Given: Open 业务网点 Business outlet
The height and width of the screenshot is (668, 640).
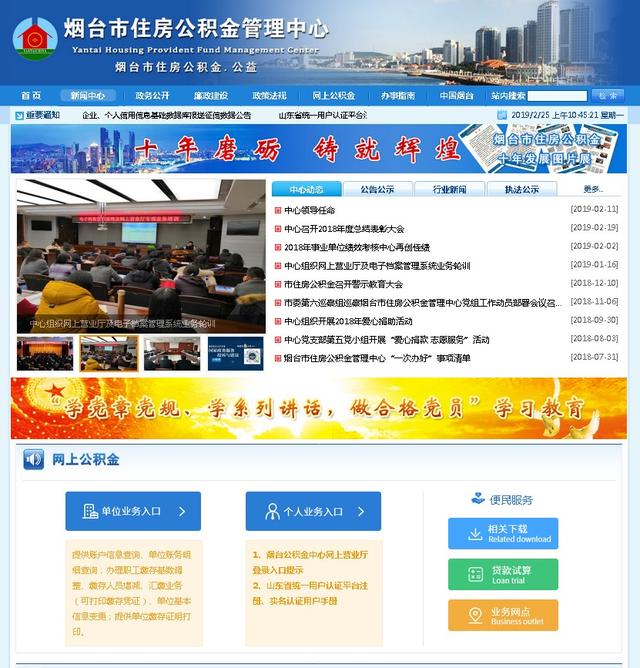Looking at the screenshot, I should tap(503, 615).
